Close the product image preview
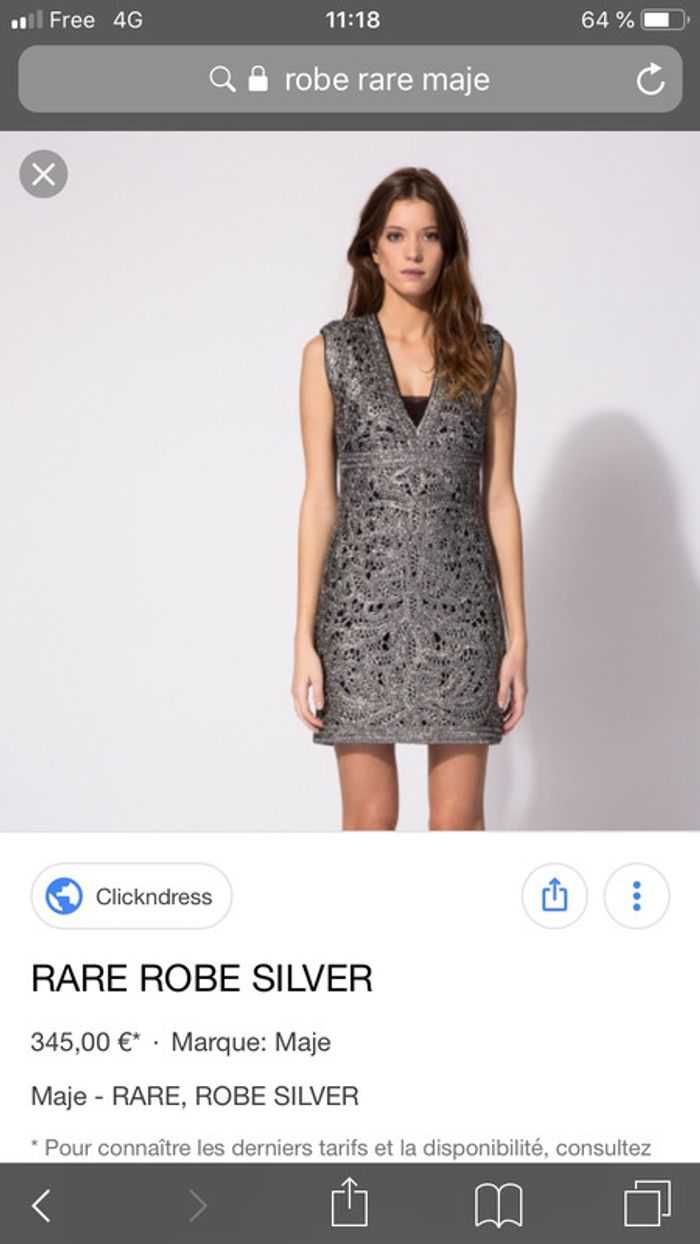700x1244 pixels. [43, 175]
